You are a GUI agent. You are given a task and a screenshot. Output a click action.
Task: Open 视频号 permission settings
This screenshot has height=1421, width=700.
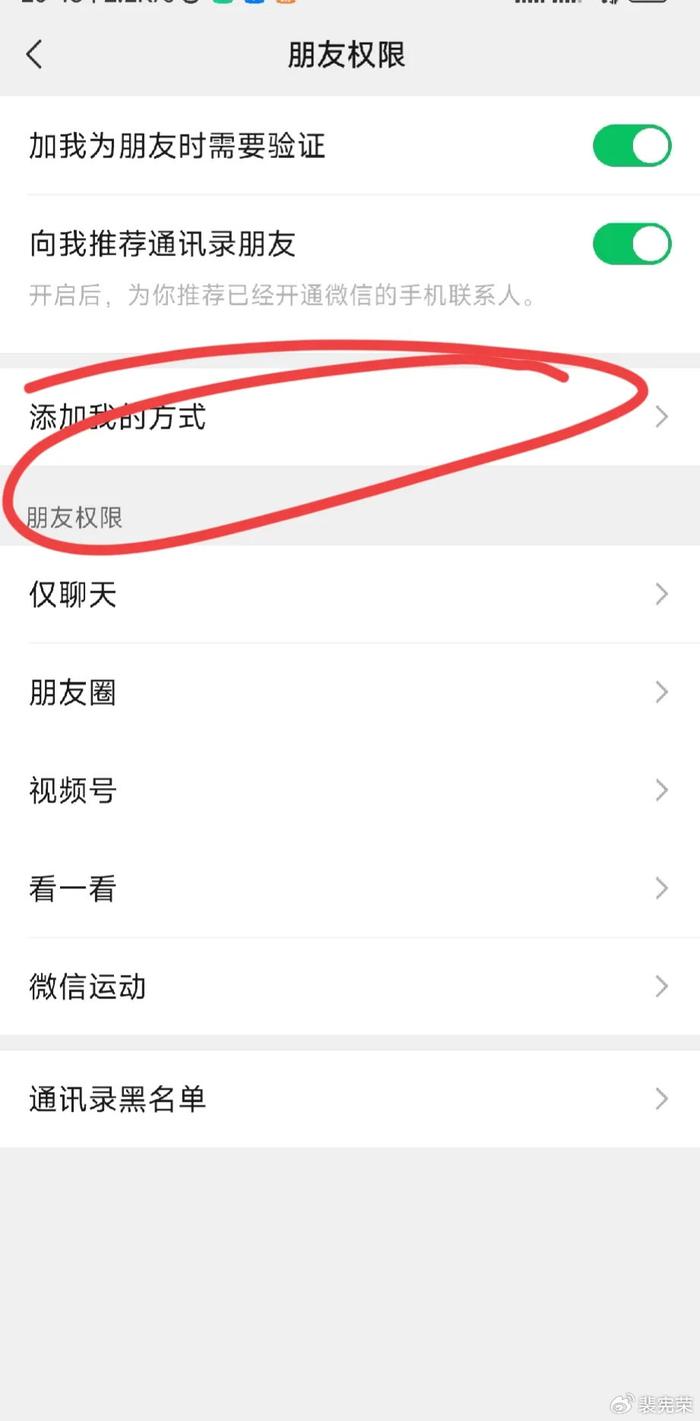coord(350,791)
